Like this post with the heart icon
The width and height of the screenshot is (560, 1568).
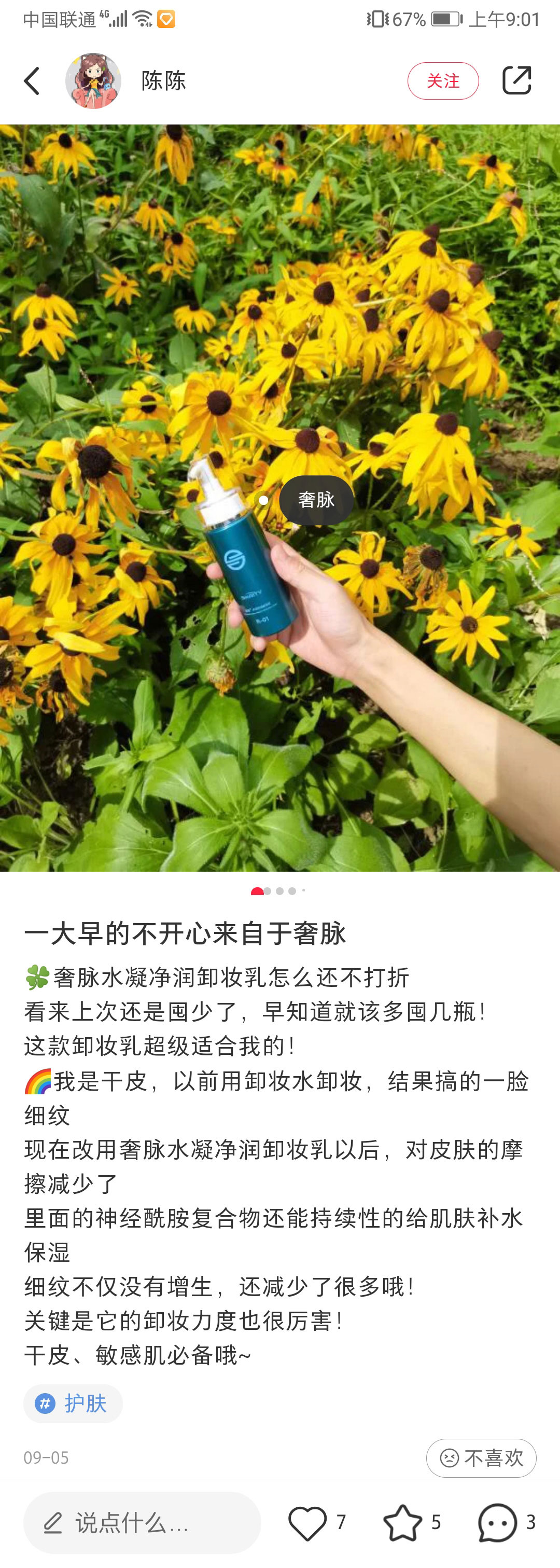pos(307,1522)
